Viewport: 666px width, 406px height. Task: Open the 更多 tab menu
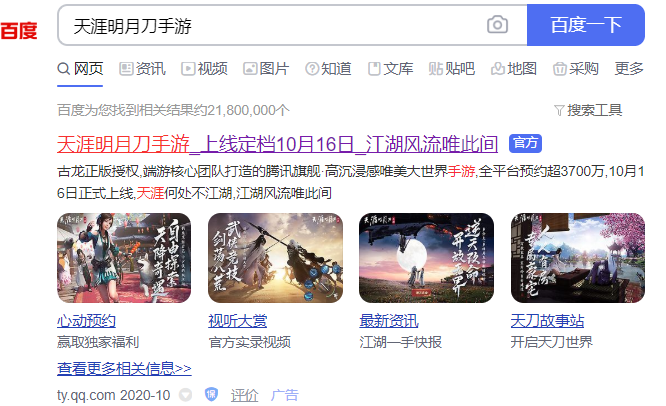(x=629, y=69)
